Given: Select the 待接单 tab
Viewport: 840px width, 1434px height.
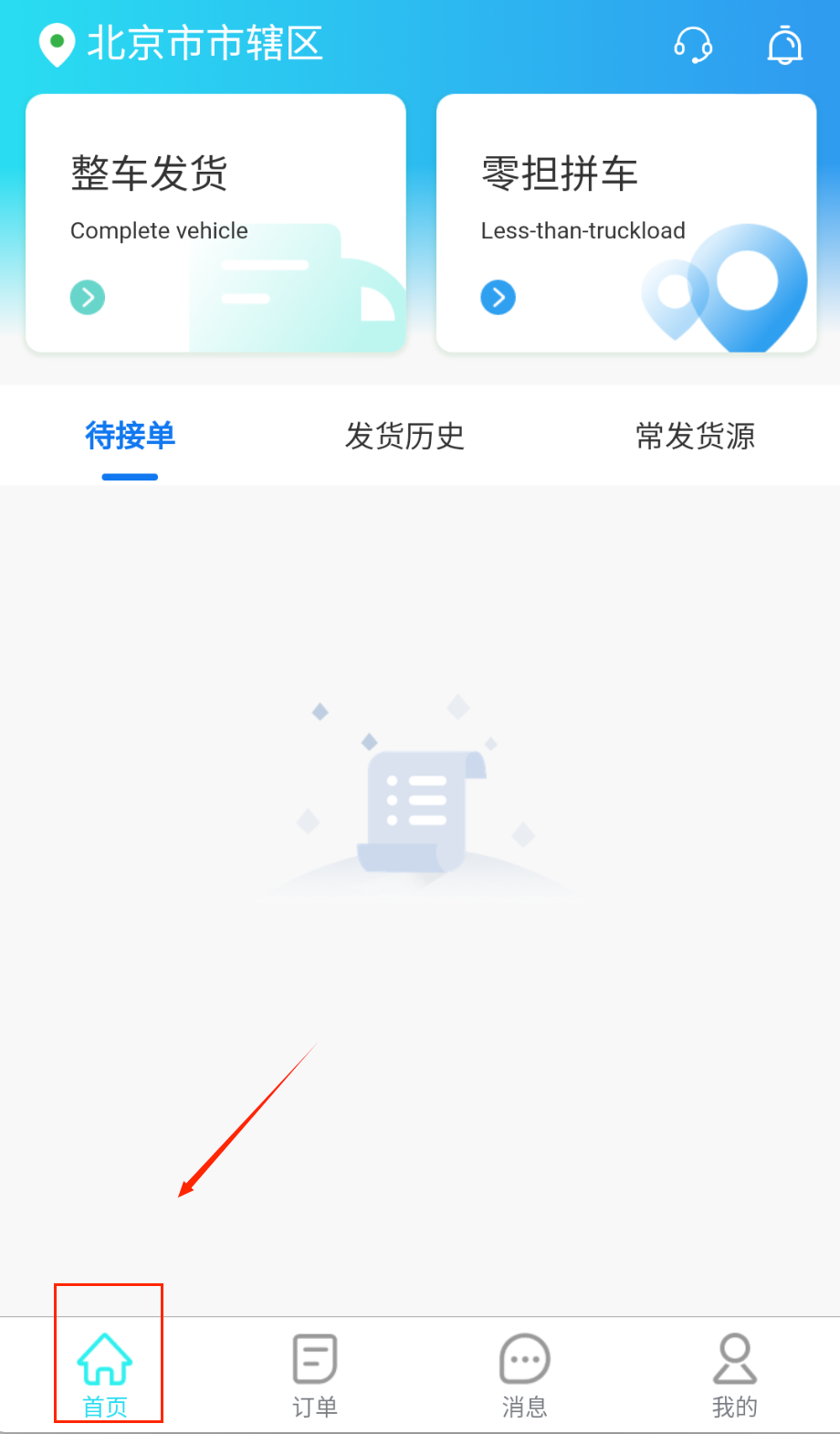Looking at the screenshot, I should click(x=130, y=437).
